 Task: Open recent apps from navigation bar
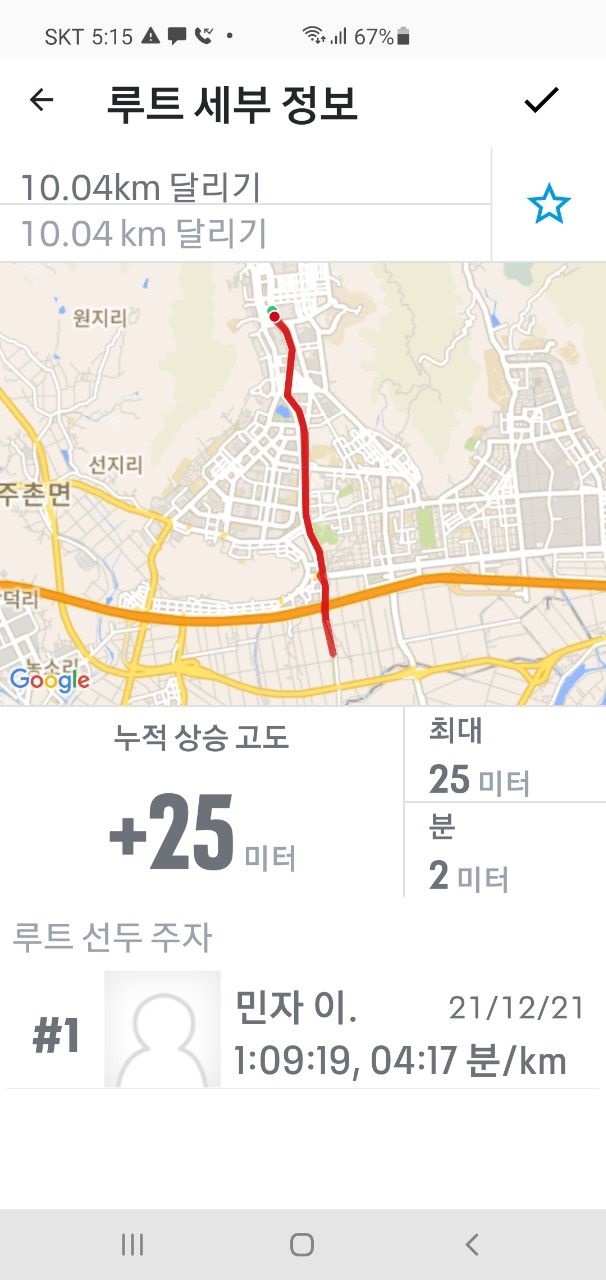132,1244
